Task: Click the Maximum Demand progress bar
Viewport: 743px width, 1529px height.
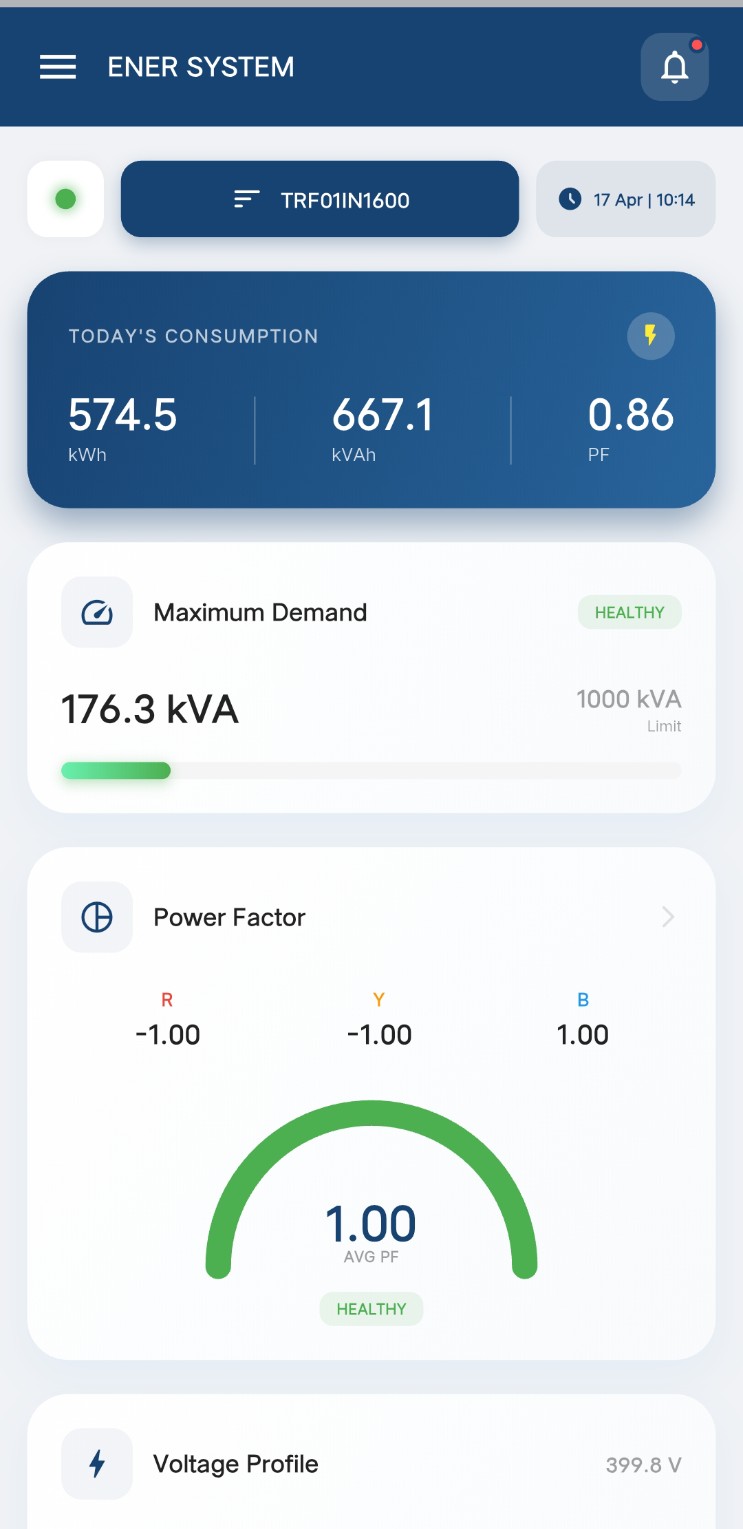Action: point(371,770)
